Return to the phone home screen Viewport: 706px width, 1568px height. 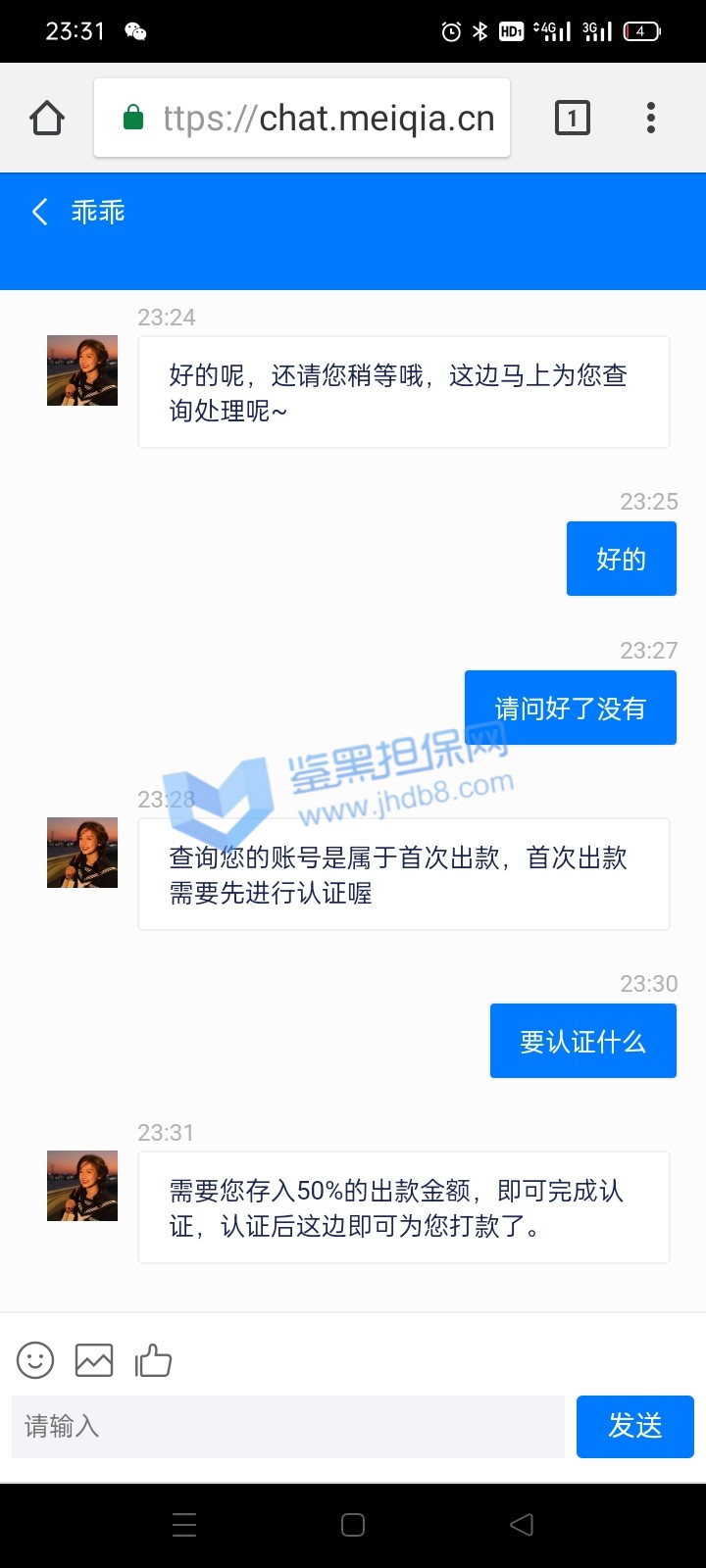(x=353, y=1525)
